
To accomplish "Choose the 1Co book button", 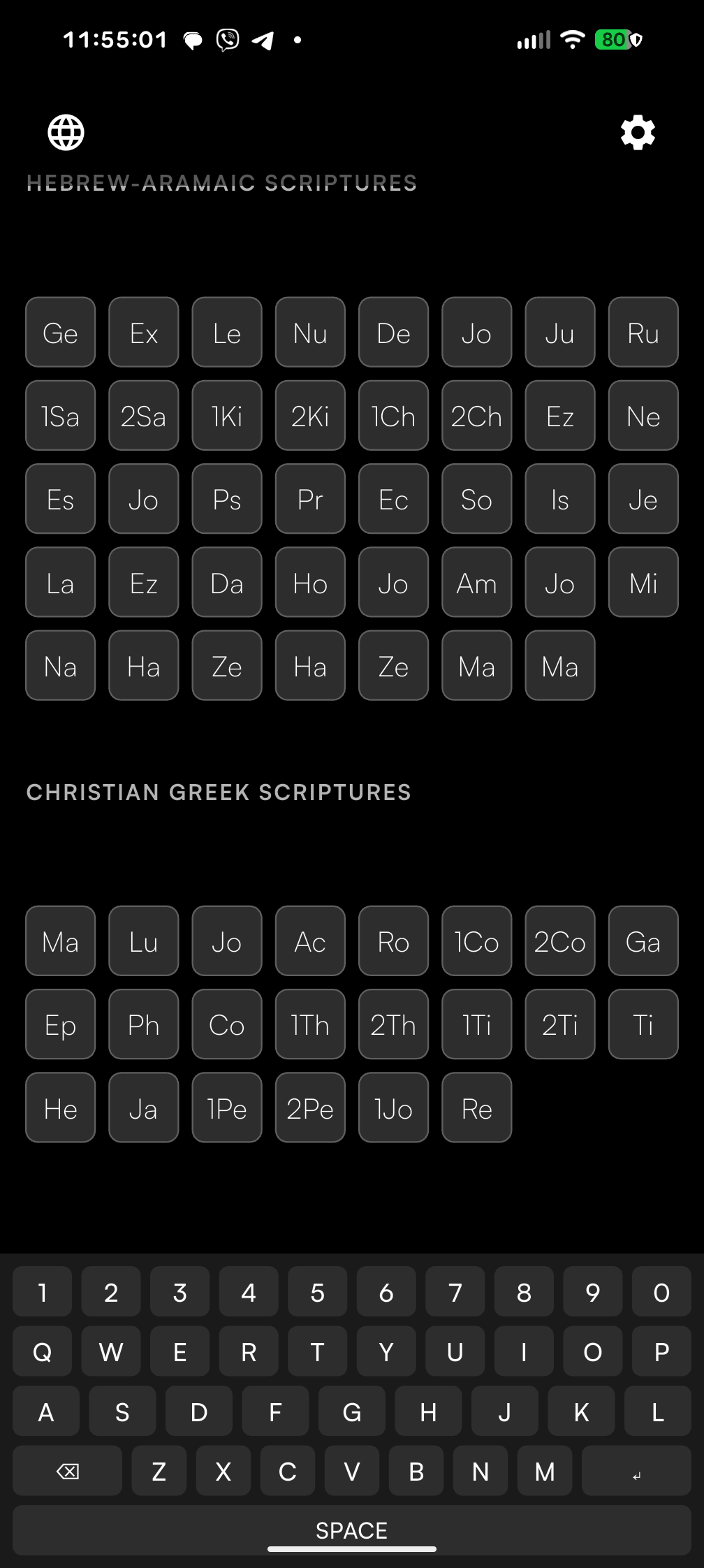I will [476, 941].
